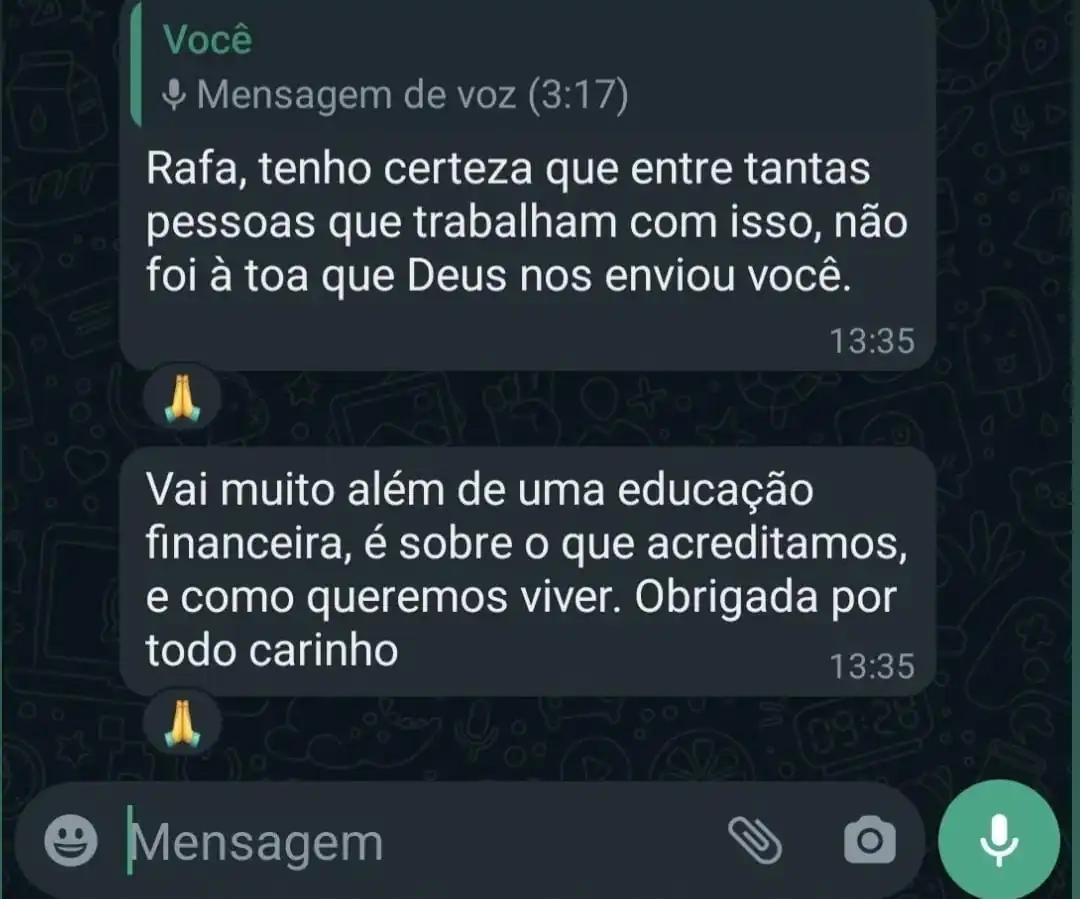View praying hands reaction on carinho message
Image resolution: width=1080 pixels, height=899 pixels.
point(181,721)
